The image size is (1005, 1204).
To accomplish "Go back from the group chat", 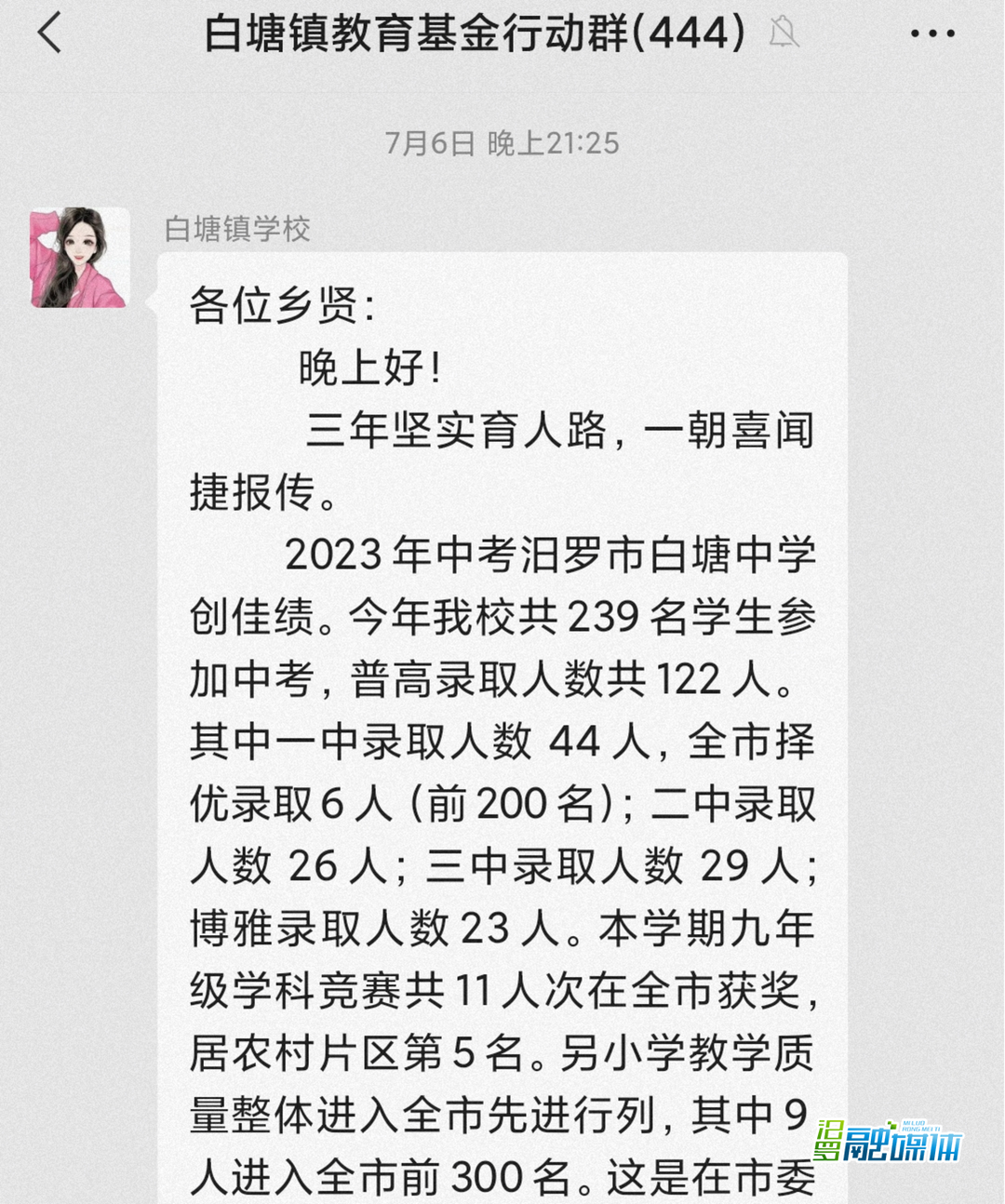I will pyautogui.click(x=50, y=33).
